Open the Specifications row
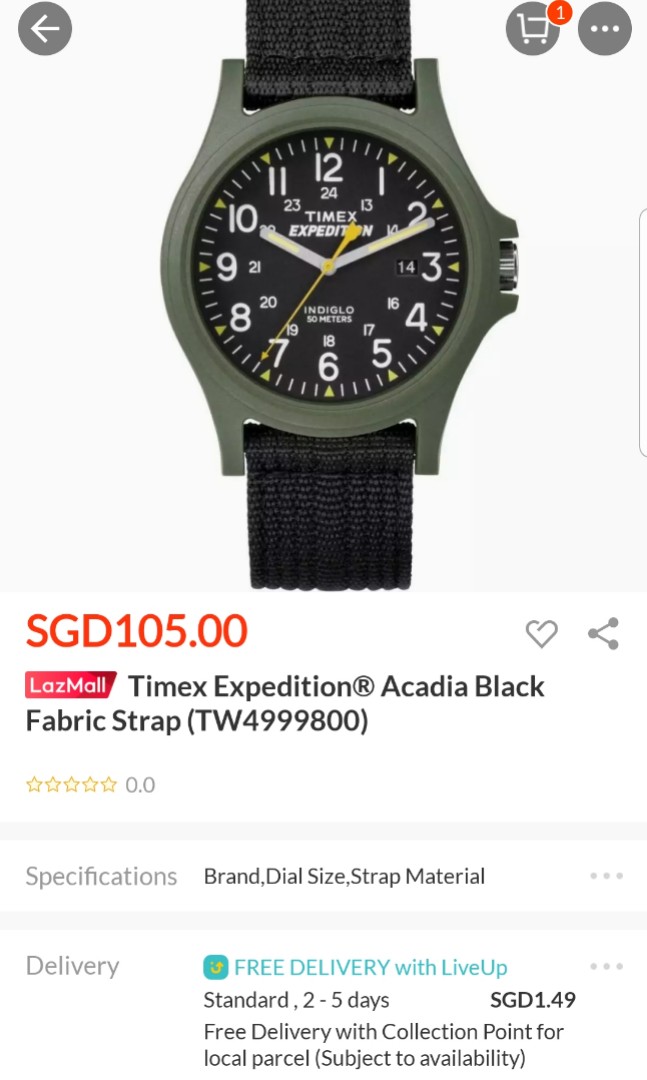647x1080 pixels. coord(323,876)
